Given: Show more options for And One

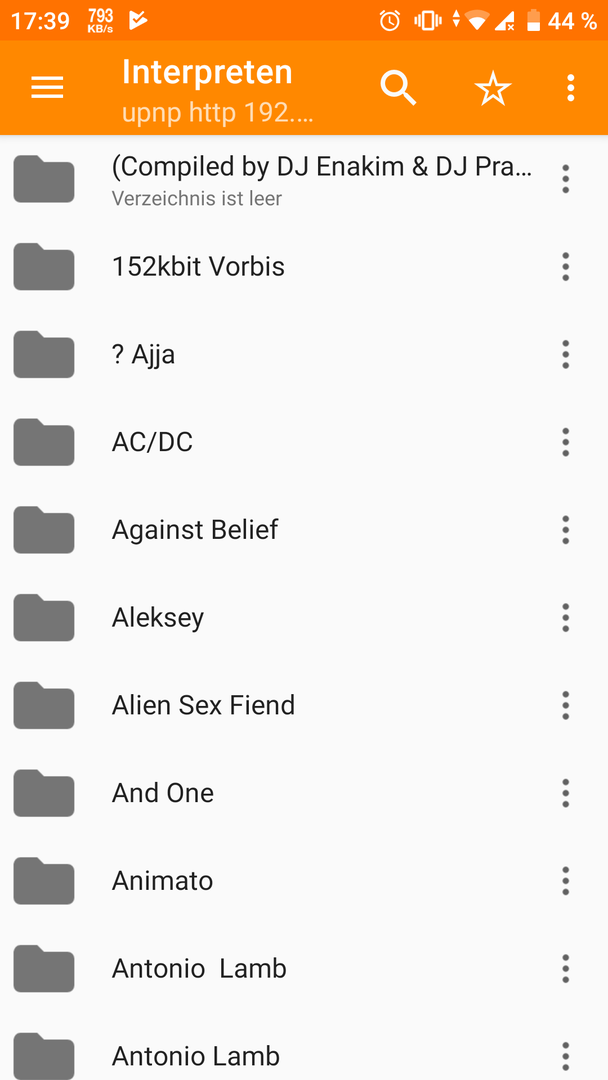Looking at the screenshot, I should pos(565,793).
